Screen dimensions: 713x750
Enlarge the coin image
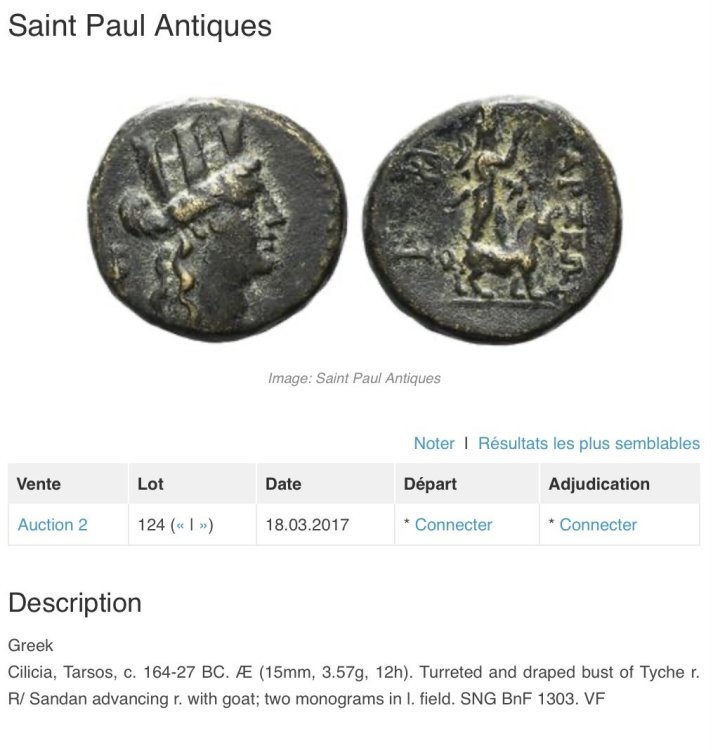355,220
